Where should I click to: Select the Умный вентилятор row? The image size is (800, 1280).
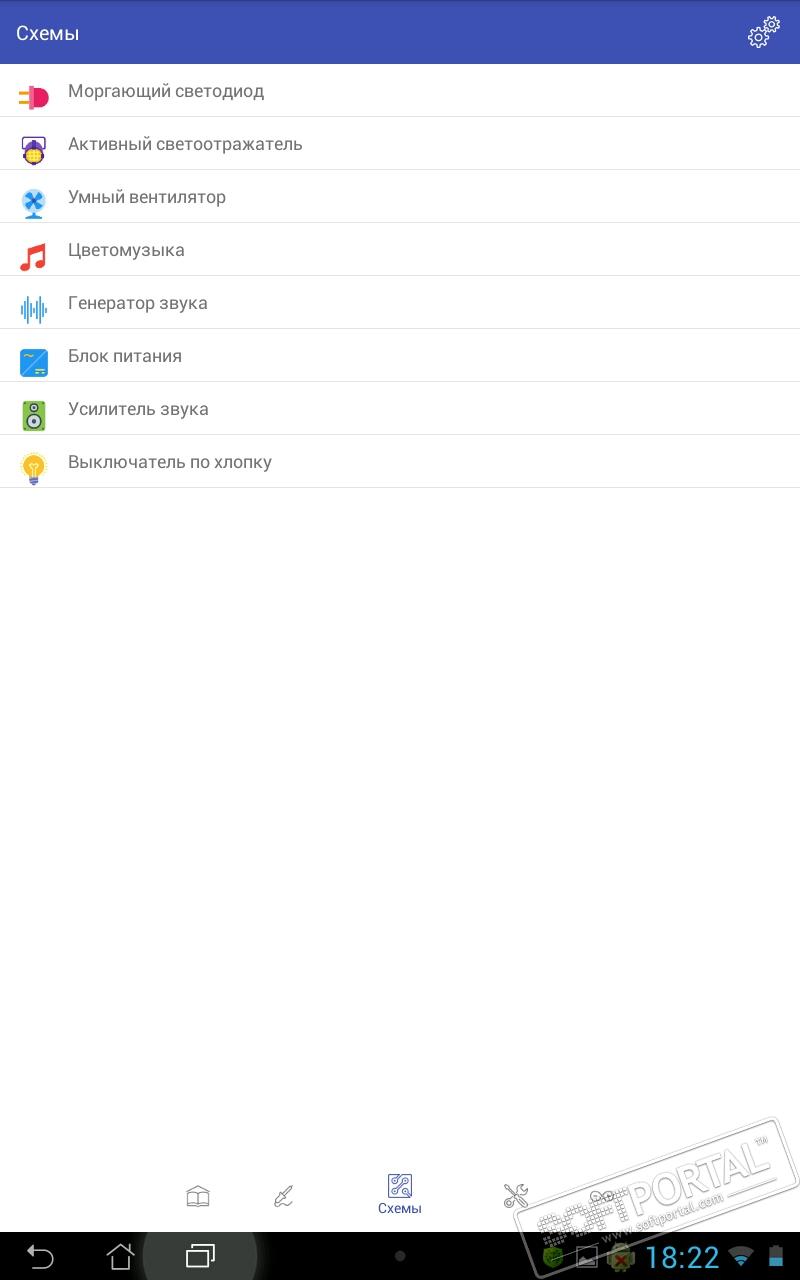click(x=147, y=197)
